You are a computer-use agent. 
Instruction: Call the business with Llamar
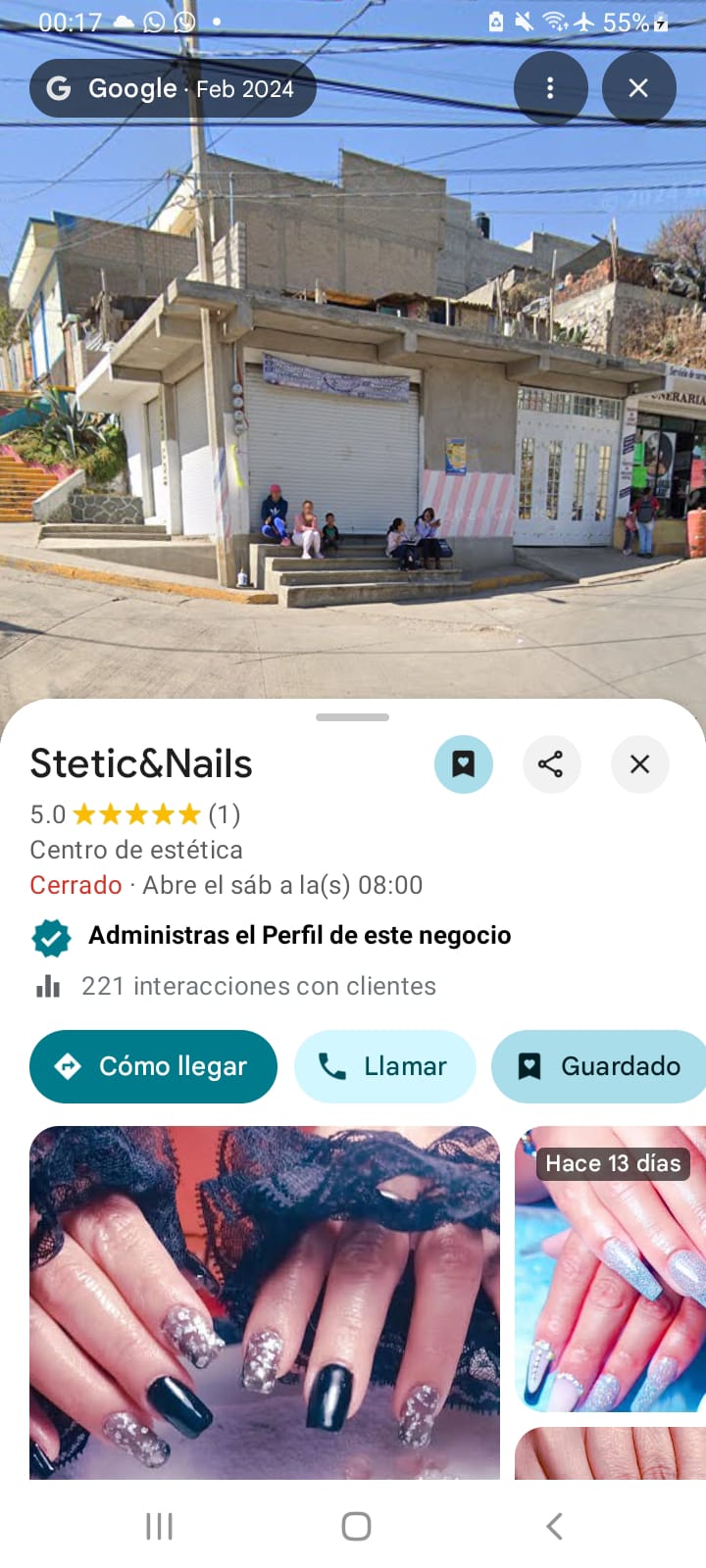(384, 1066)
